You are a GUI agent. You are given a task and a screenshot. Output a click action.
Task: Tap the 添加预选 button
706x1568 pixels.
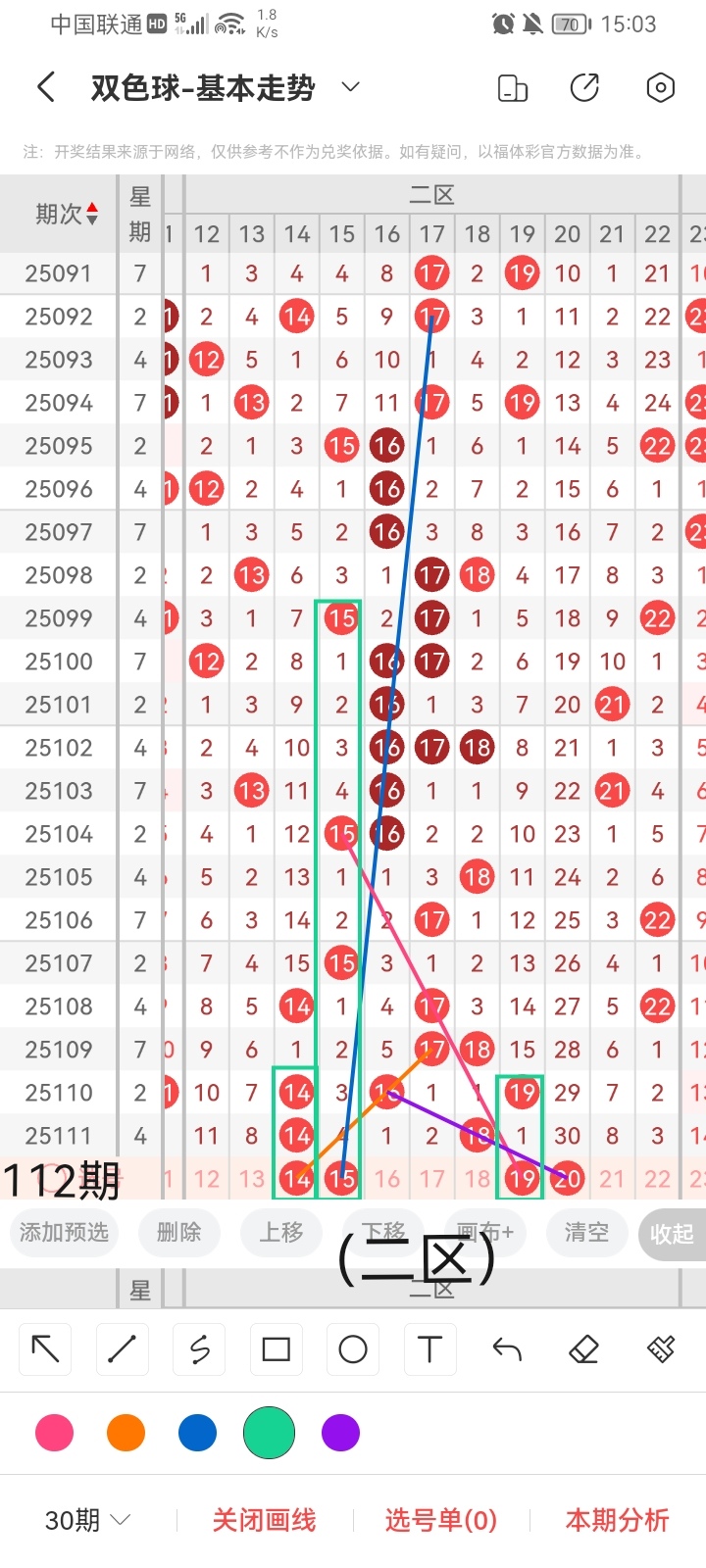[x=65, y=1232]
